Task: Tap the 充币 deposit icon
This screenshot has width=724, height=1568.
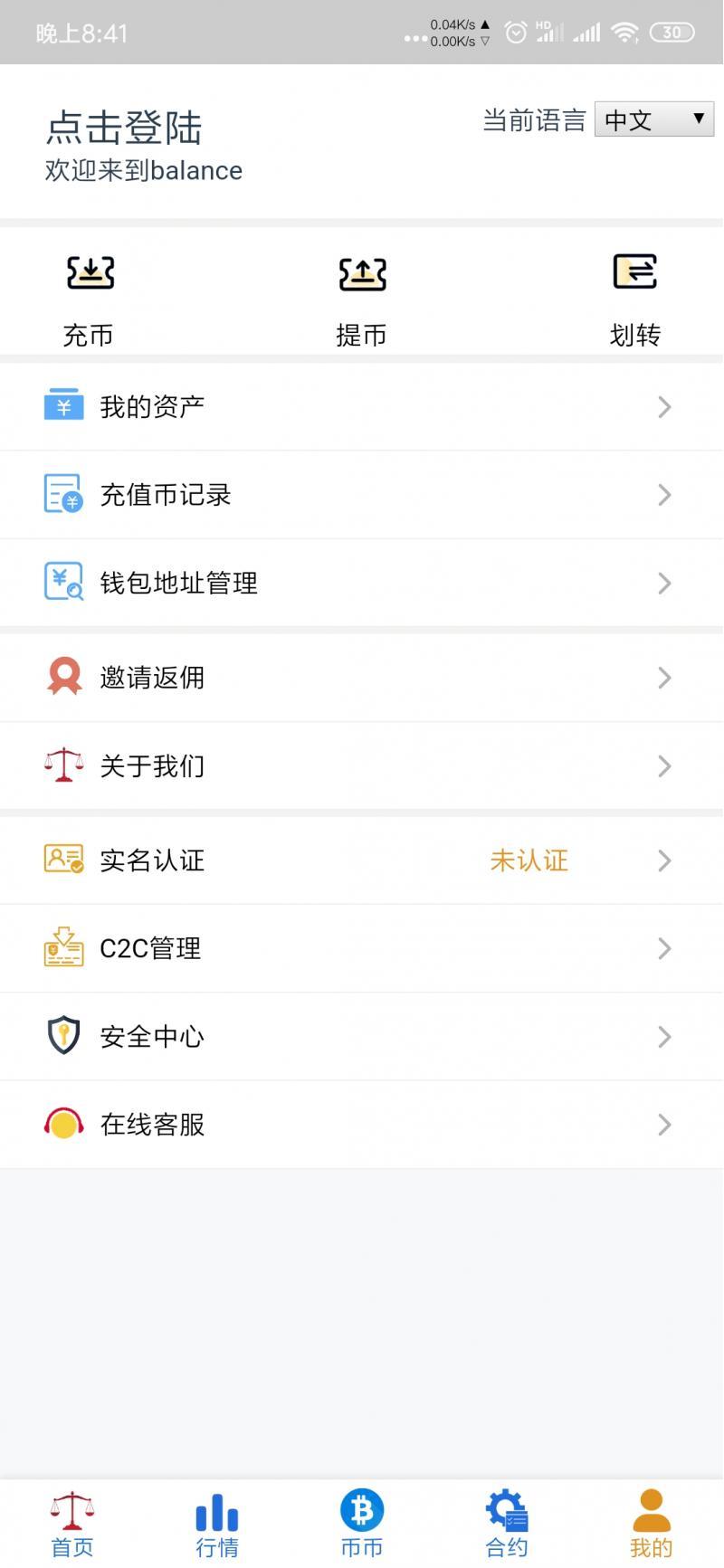Action: pos(88,273)
